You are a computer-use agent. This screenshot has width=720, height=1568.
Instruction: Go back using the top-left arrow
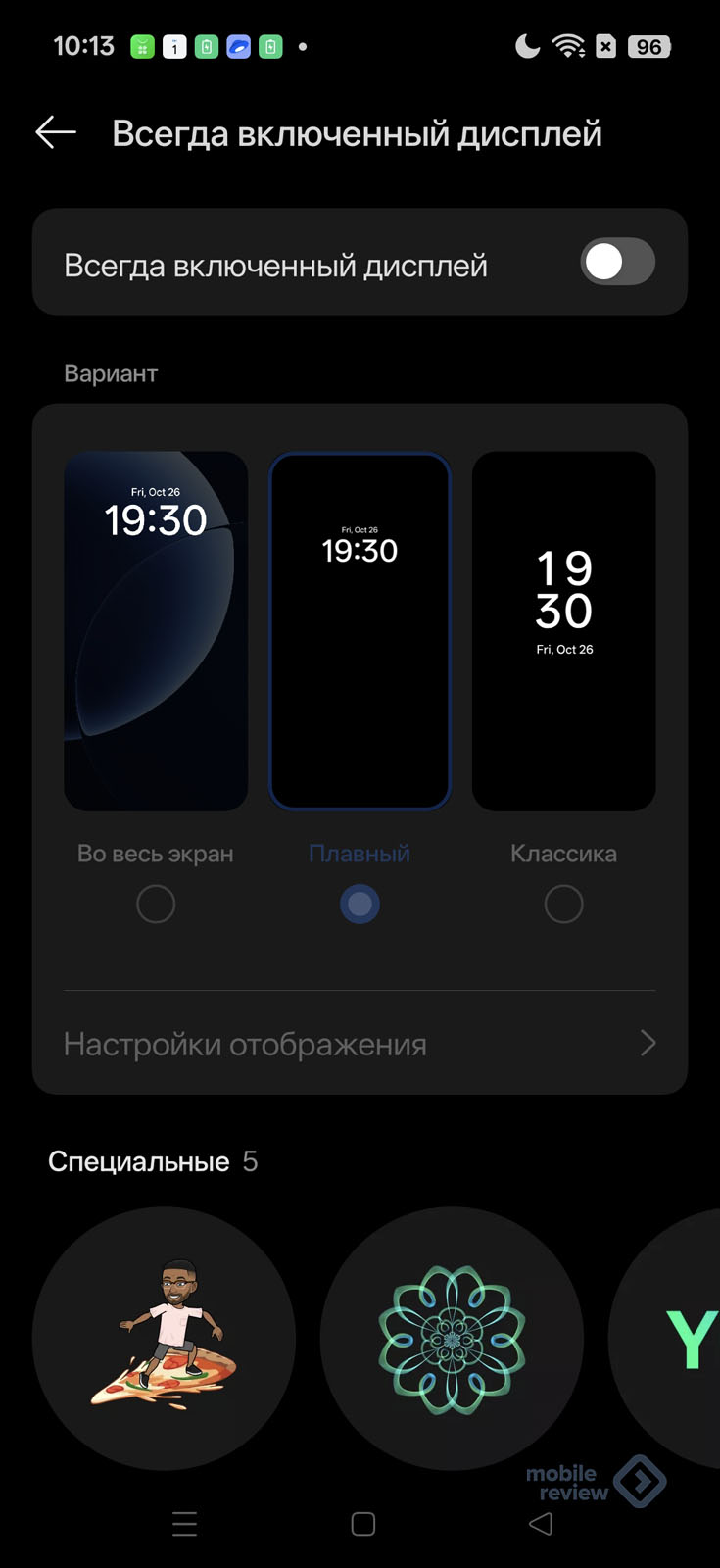pos(56,132)
